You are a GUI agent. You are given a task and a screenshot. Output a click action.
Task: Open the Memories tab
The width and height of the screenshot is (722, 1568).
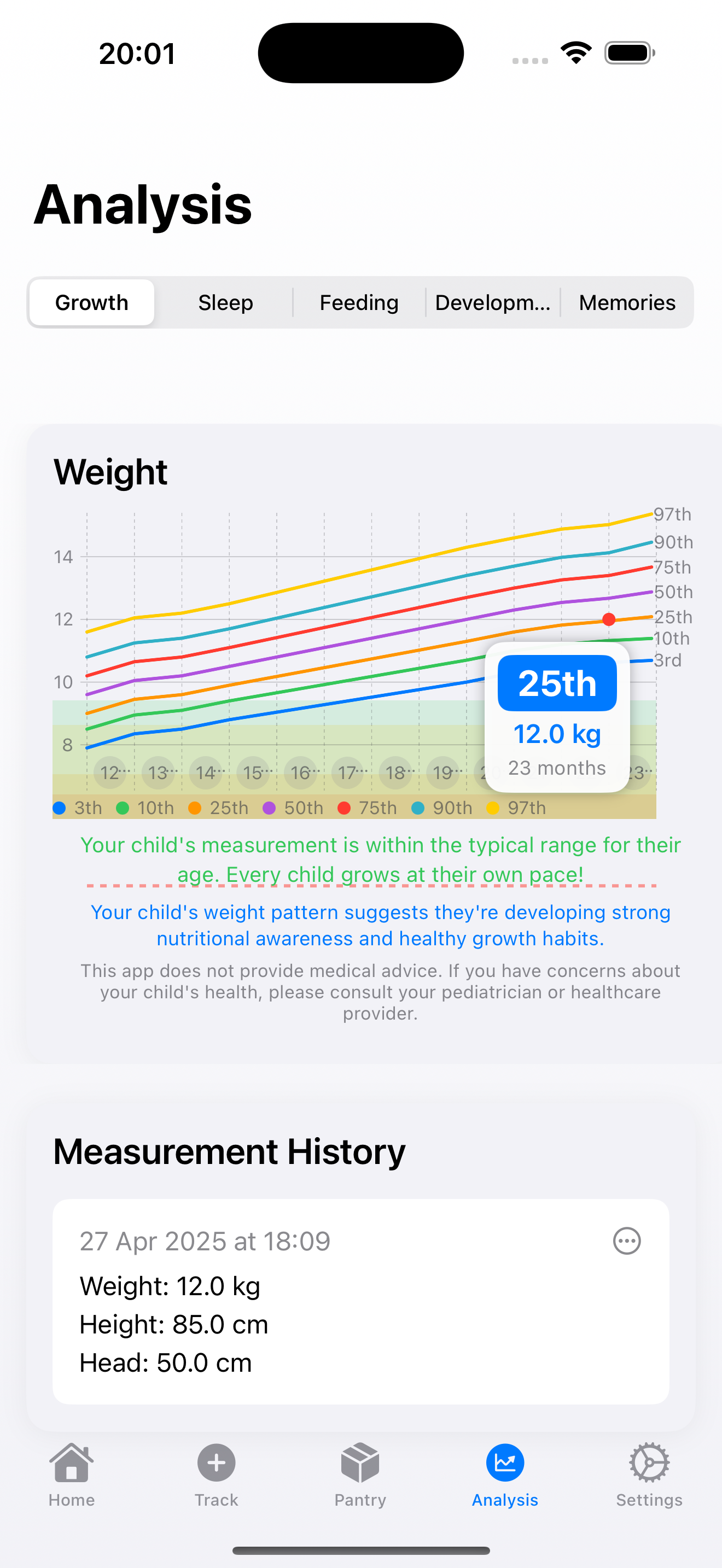(x=626, y=302)
